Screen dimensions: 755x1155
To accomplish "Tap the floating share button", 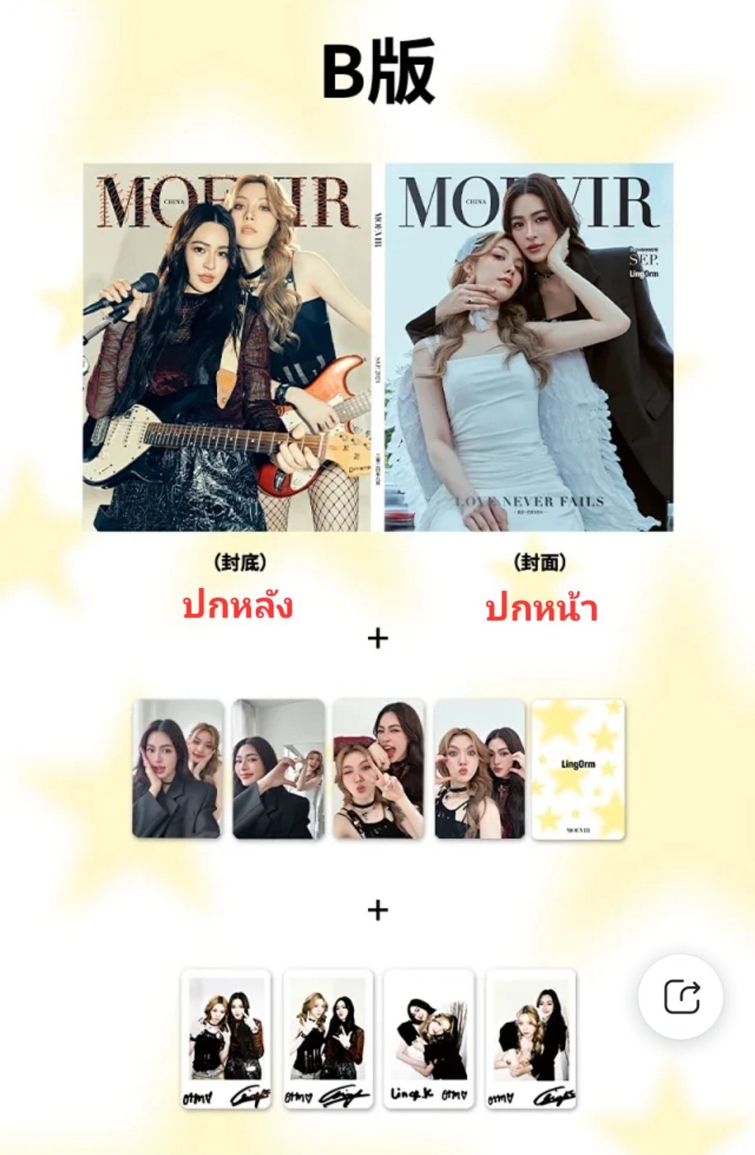I will 681,996.
